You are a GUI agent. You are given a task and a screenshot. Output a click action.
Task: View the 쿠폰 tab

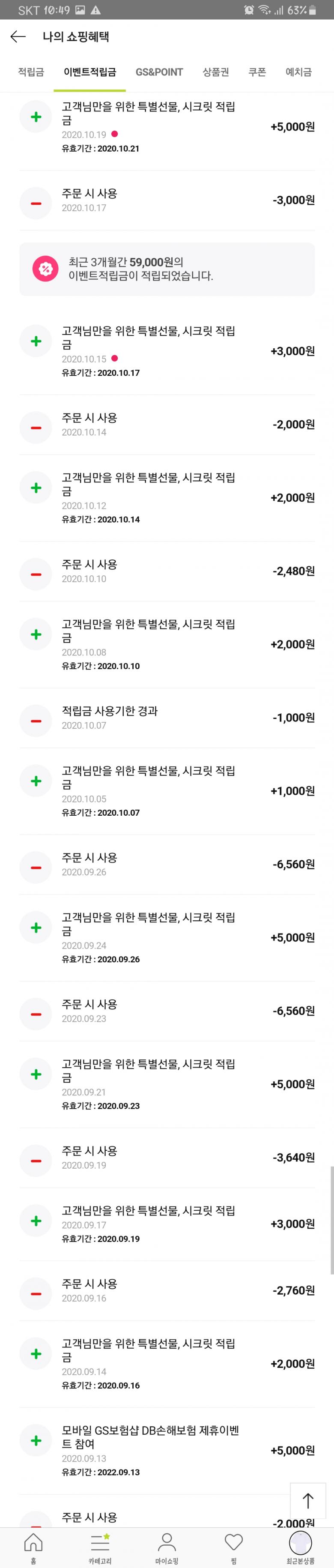click(257, 72)
